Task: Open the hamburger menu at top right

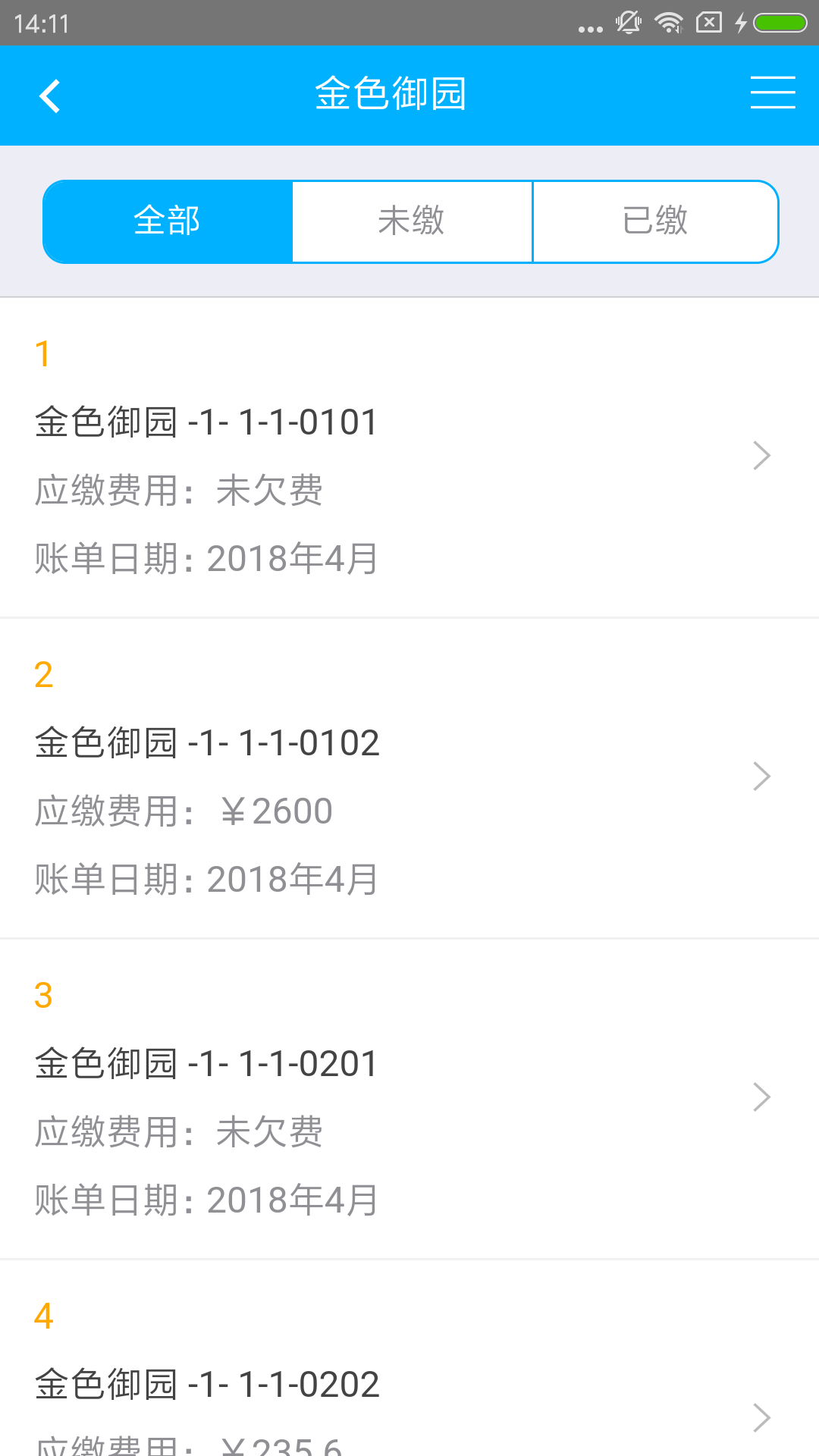Action: (773, 93)
